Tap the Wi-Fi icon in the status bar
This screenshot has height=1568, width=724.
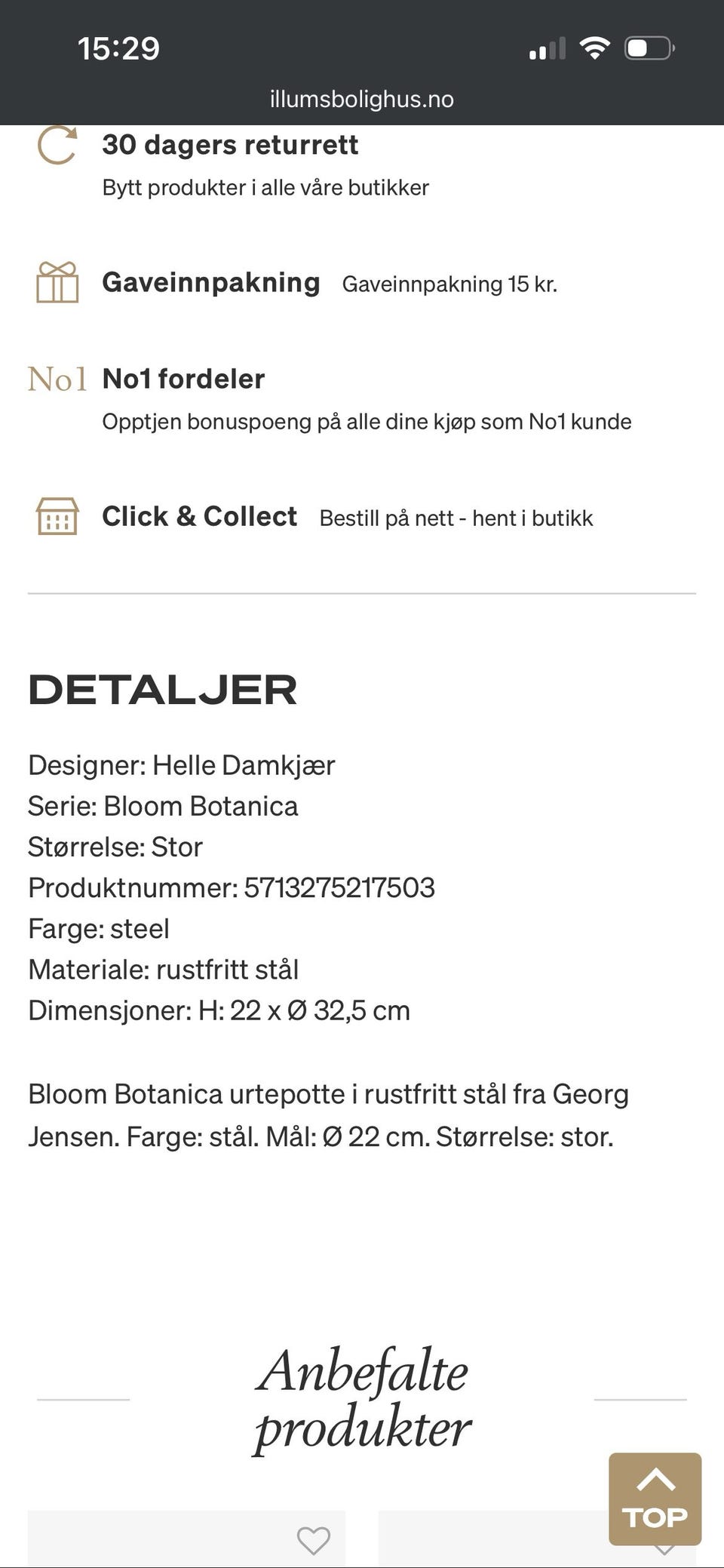[x=595, y=48]
